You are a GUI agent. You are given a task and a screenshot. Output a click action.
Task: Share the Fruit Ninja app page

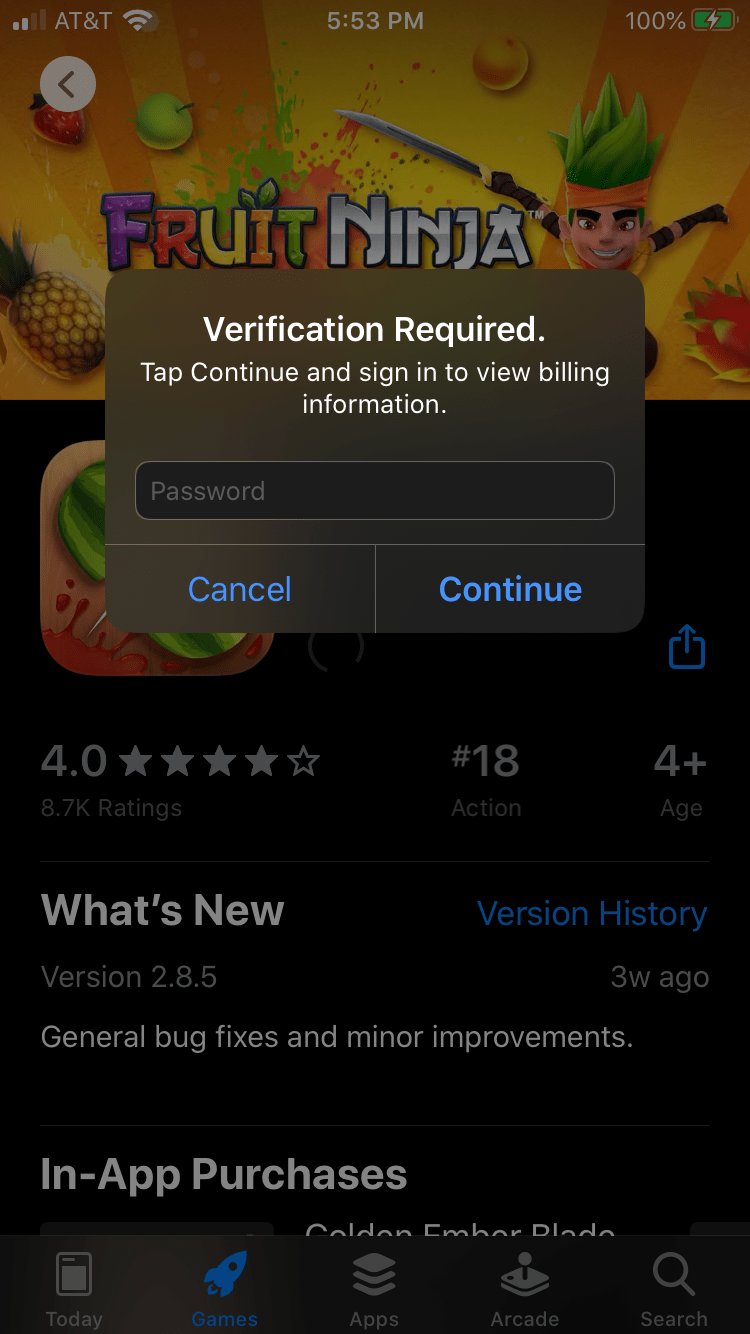[x=687, y=647]
